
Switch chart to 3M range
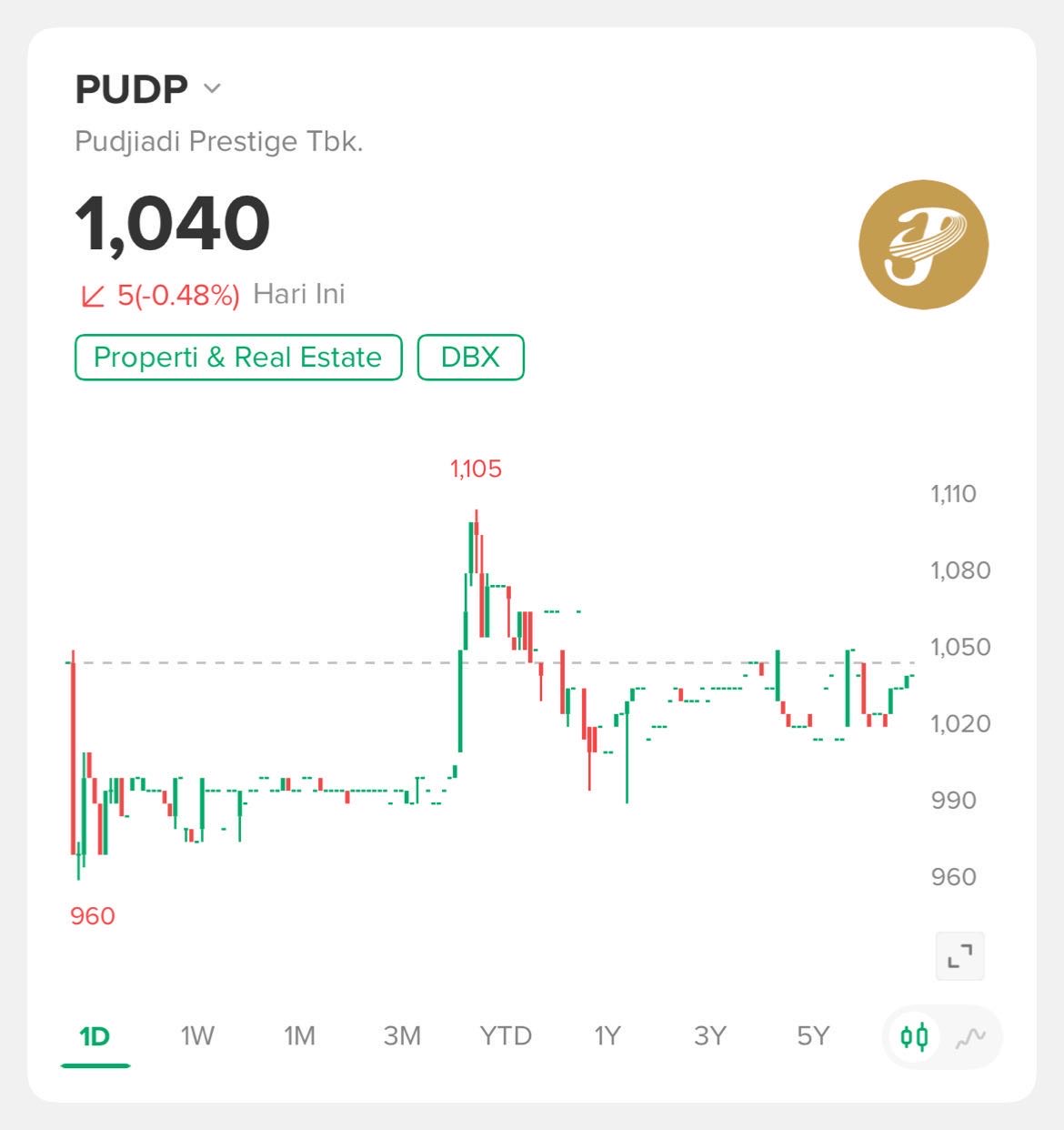402,1036
